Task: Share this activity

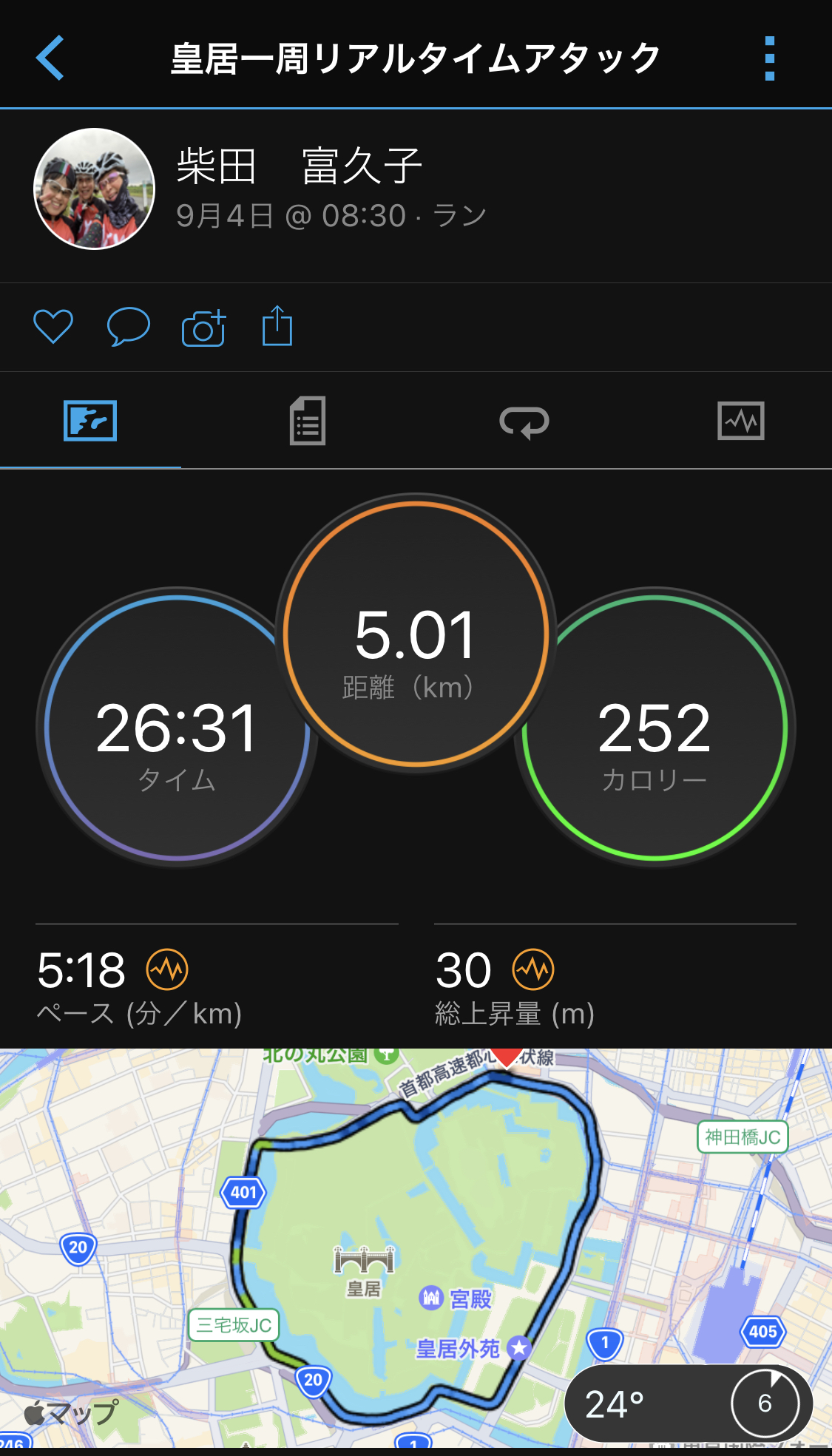Action: tap(277, 326)
